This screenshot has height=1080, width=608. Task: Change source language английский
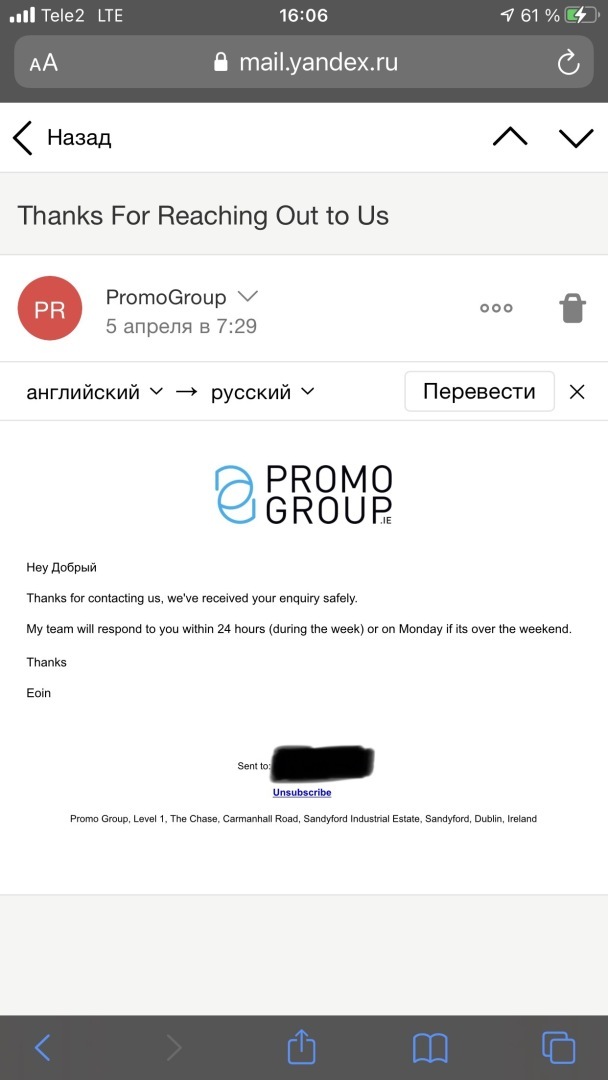point(94,392)
